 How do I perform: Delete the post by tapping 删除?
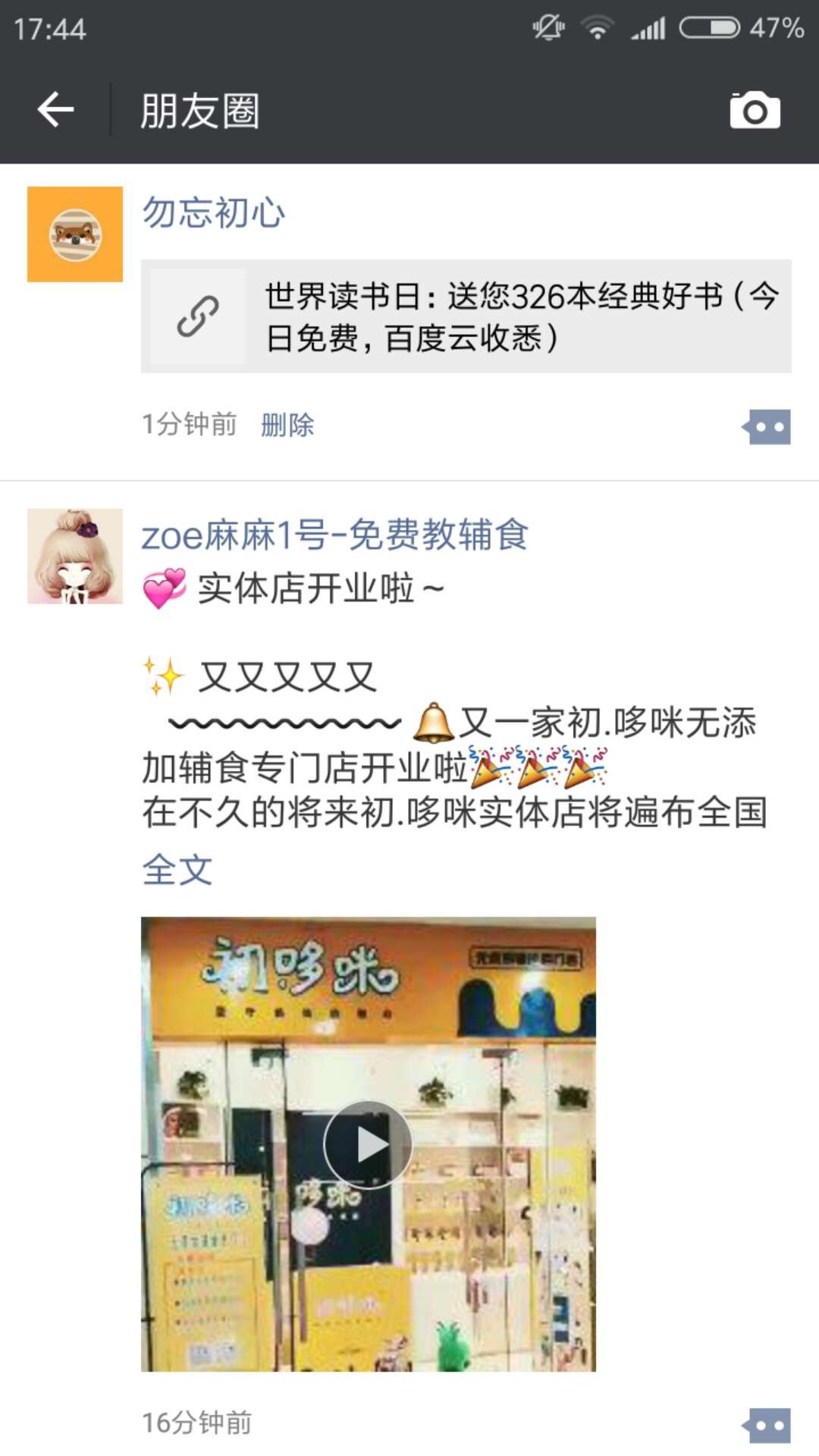click(x=287, y=425)
